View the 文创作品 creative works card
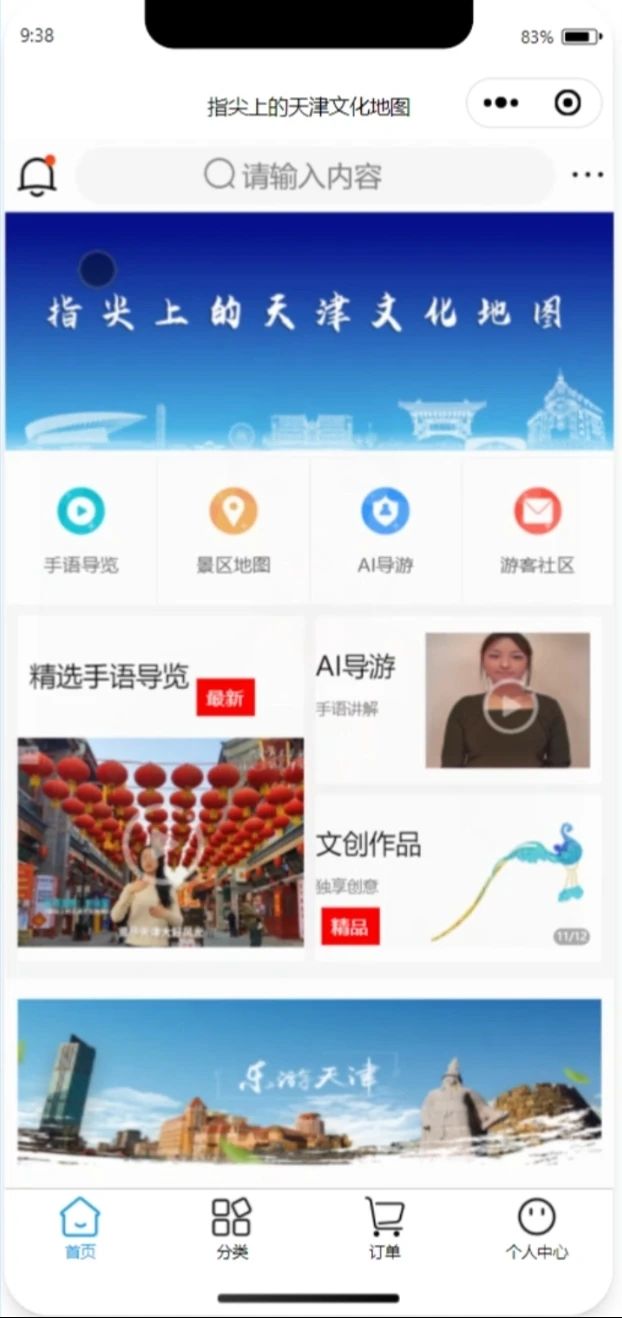Viewport: 622px width, 1318px height. pyautogui.click(x=458, y=878)
